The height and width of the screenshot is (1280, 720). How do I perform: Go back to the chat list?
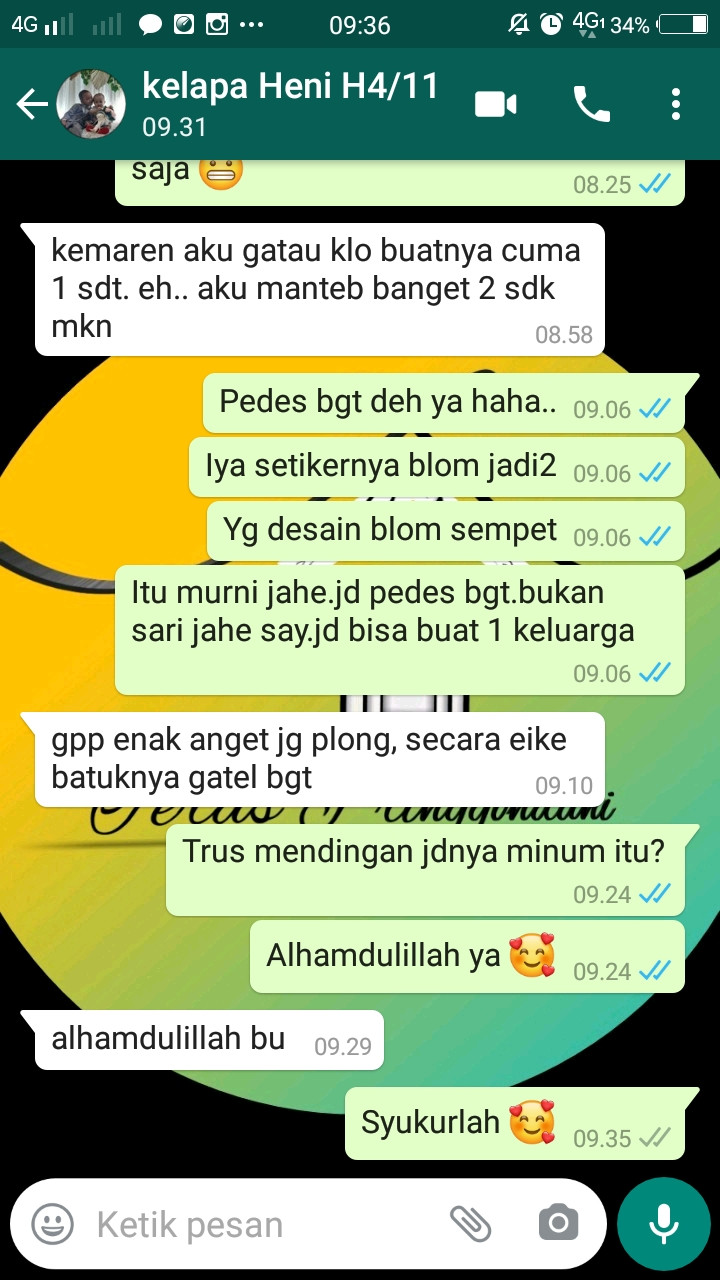point(32,104)
